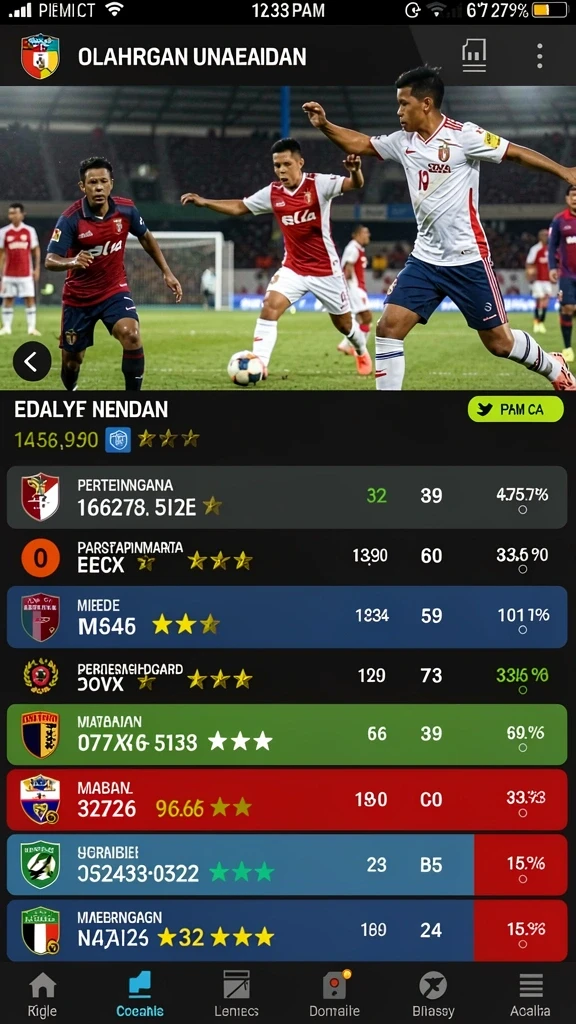Switch to the Lentecs tab
Image resolution: width=576 pixels, height=1024 pixels.
tap(236, 994)
